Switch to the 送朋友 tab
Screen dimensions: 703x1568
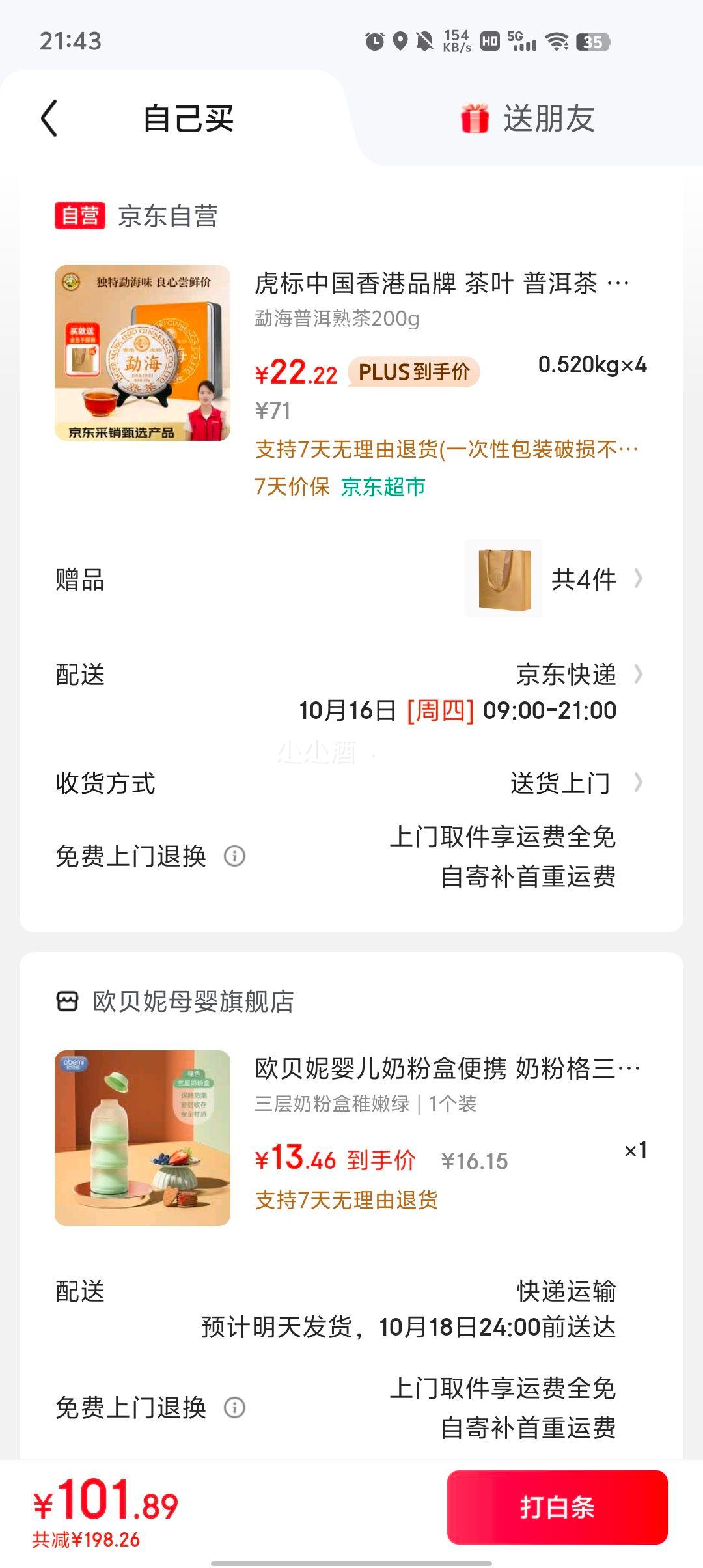527,119
